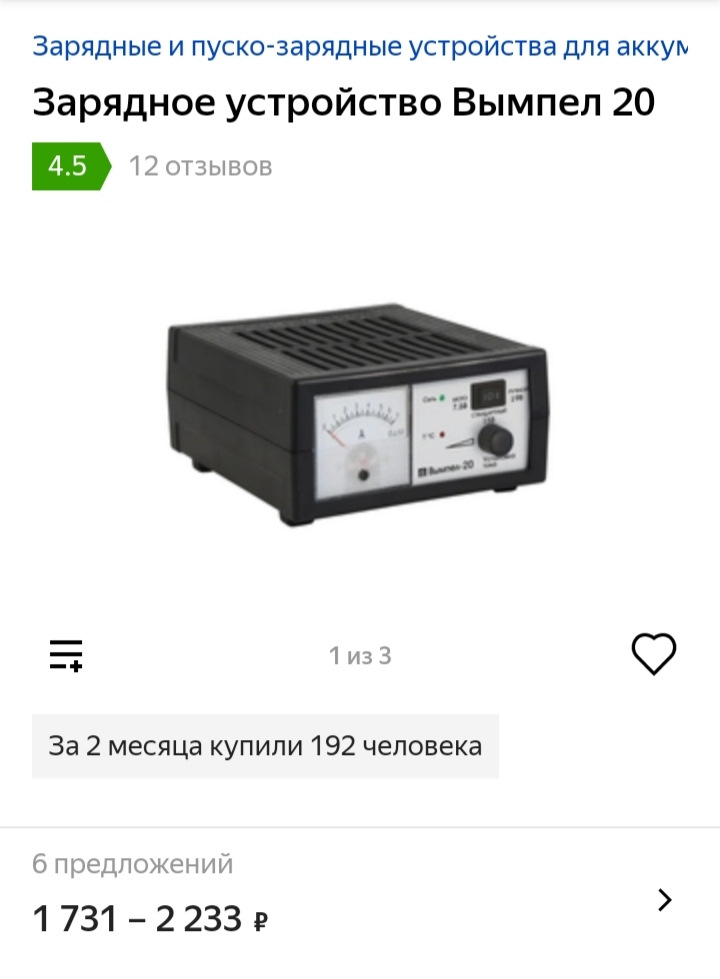The image size is (720, 979).
Task: Add product to comparison list
Action: [x=67, y=655]
